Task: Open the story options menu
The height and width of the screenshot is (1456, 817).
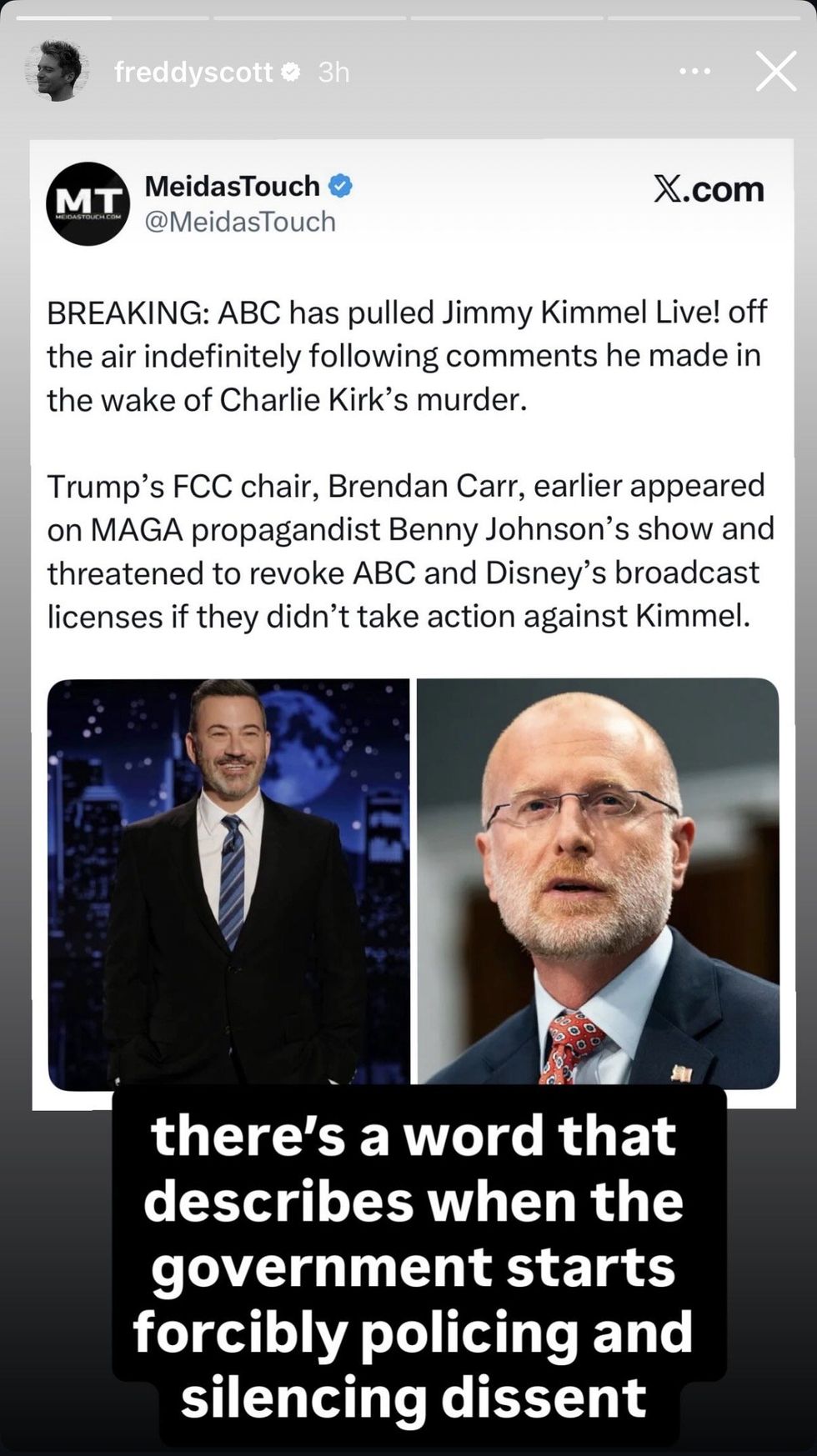Action: [x=694, y=73]
